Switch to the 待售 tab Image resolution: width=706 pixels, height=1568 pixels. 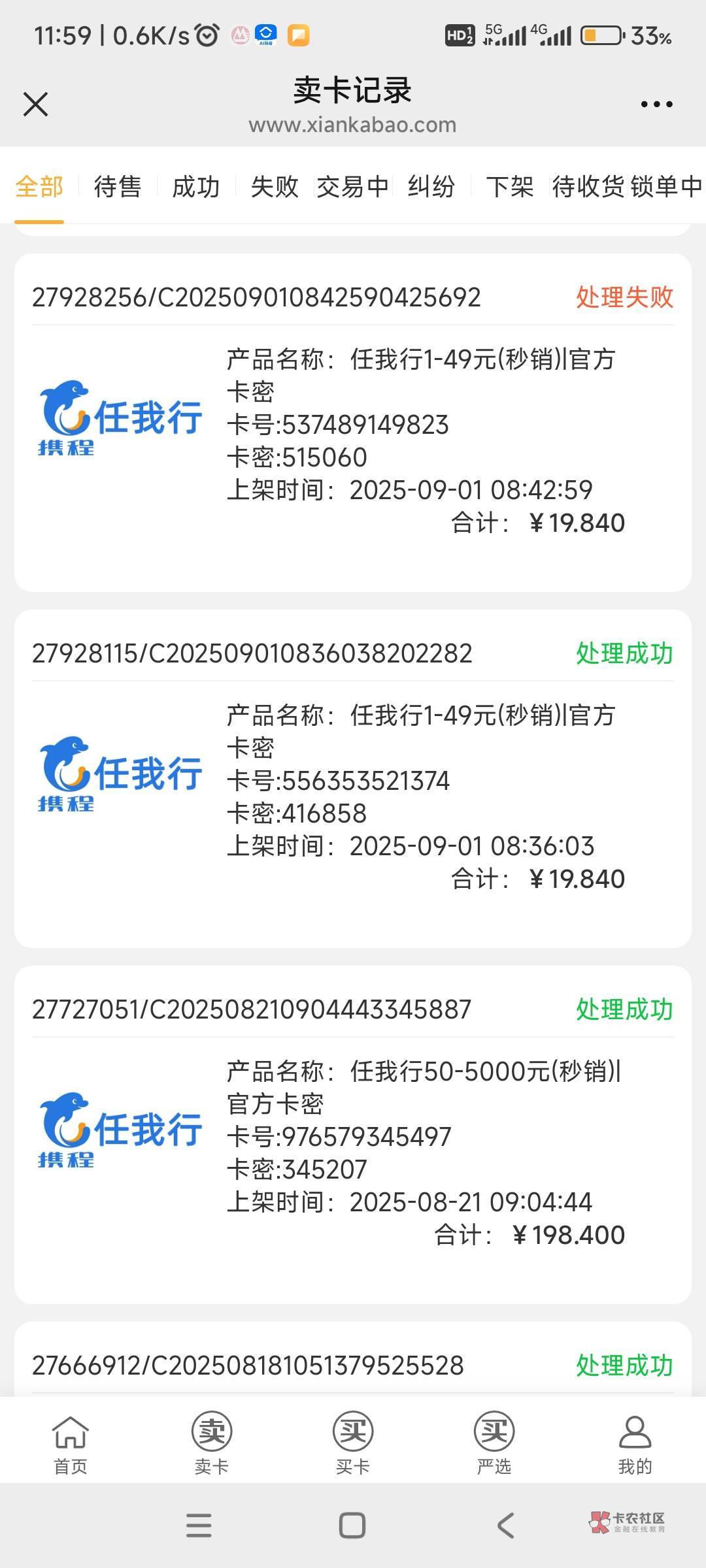[118, 187]
